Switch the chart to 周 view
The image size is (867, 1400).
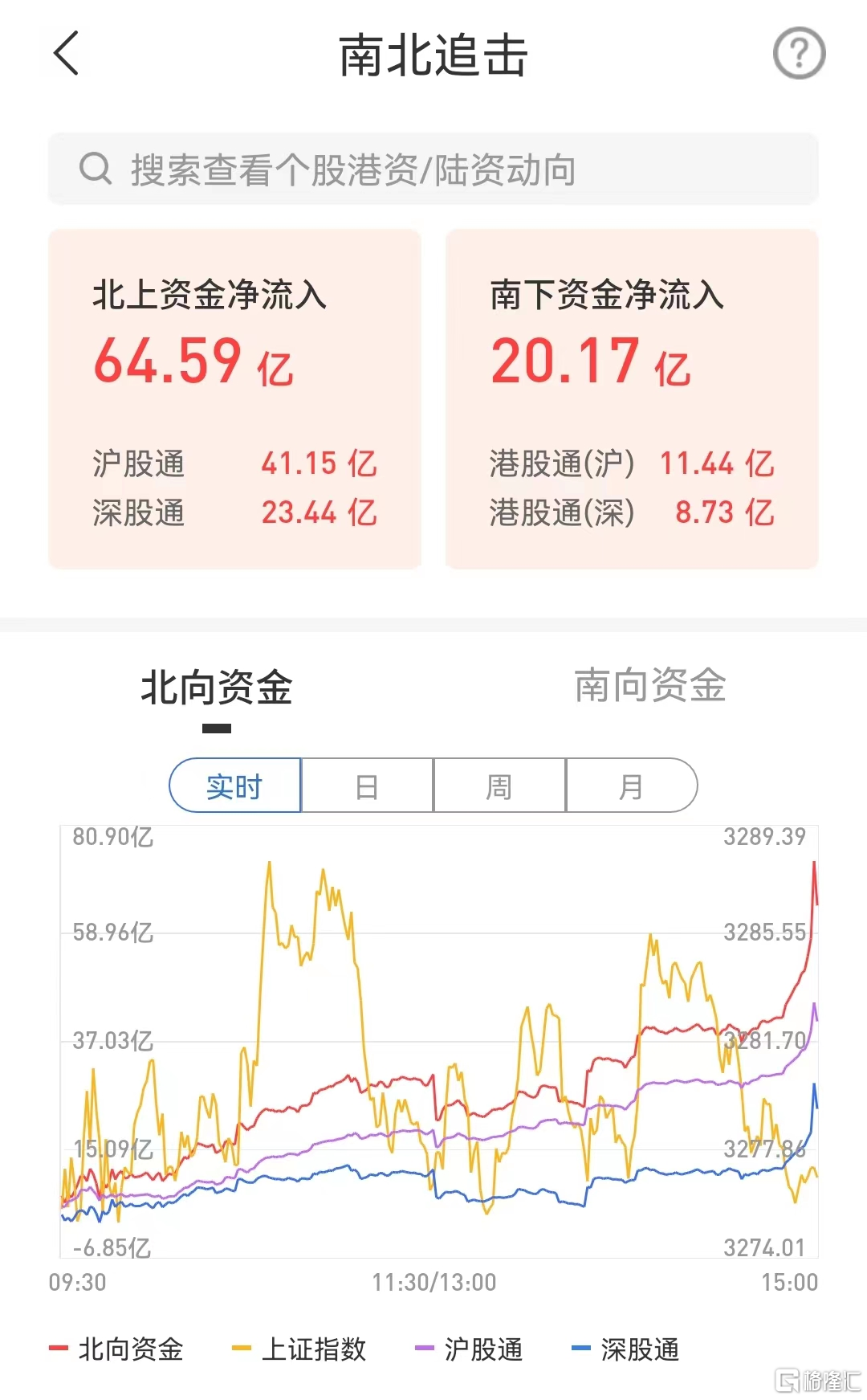[499, 786]
